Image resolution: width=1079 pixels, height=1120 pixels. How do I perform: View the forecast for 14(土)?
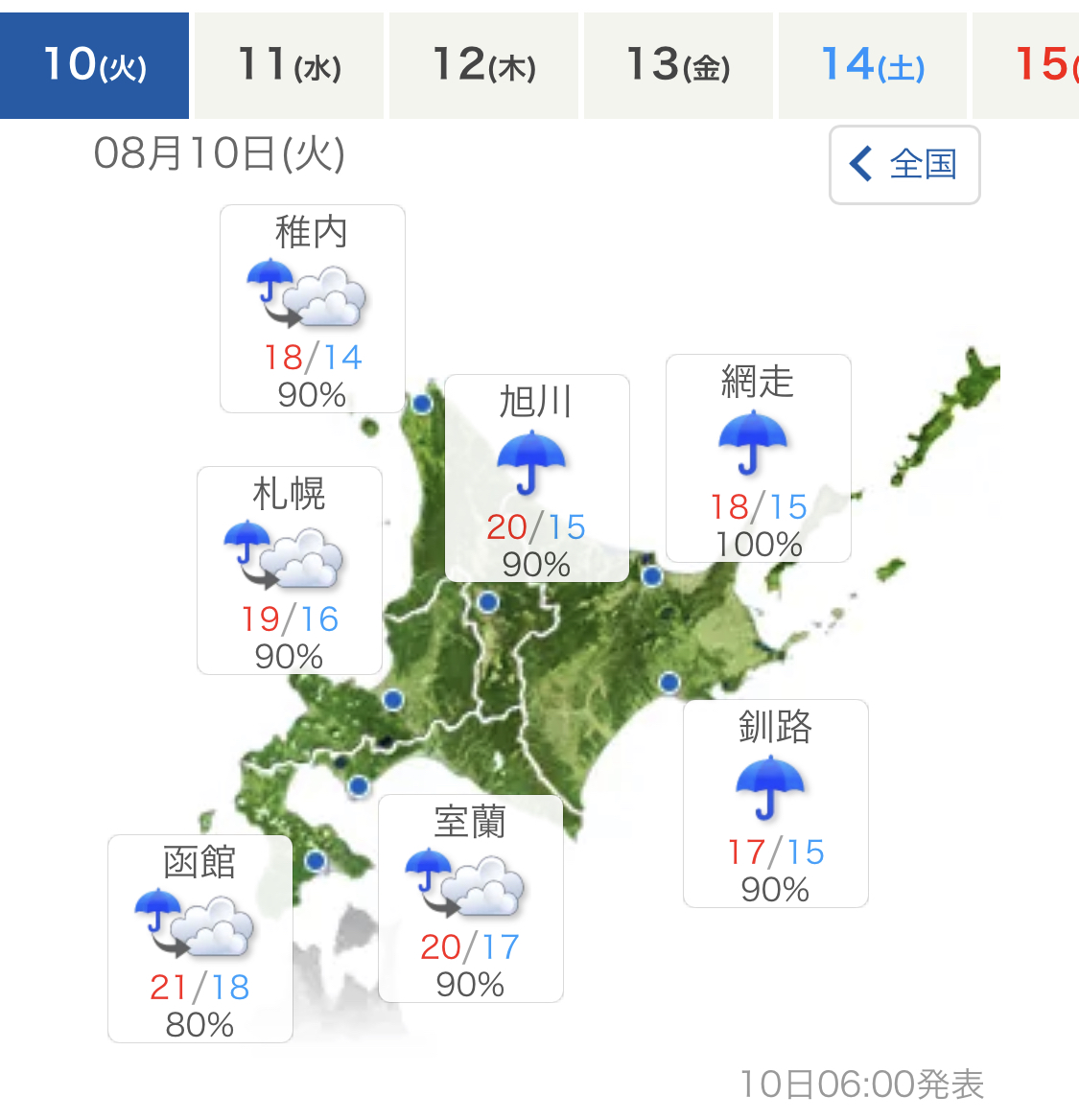(873, 65)
